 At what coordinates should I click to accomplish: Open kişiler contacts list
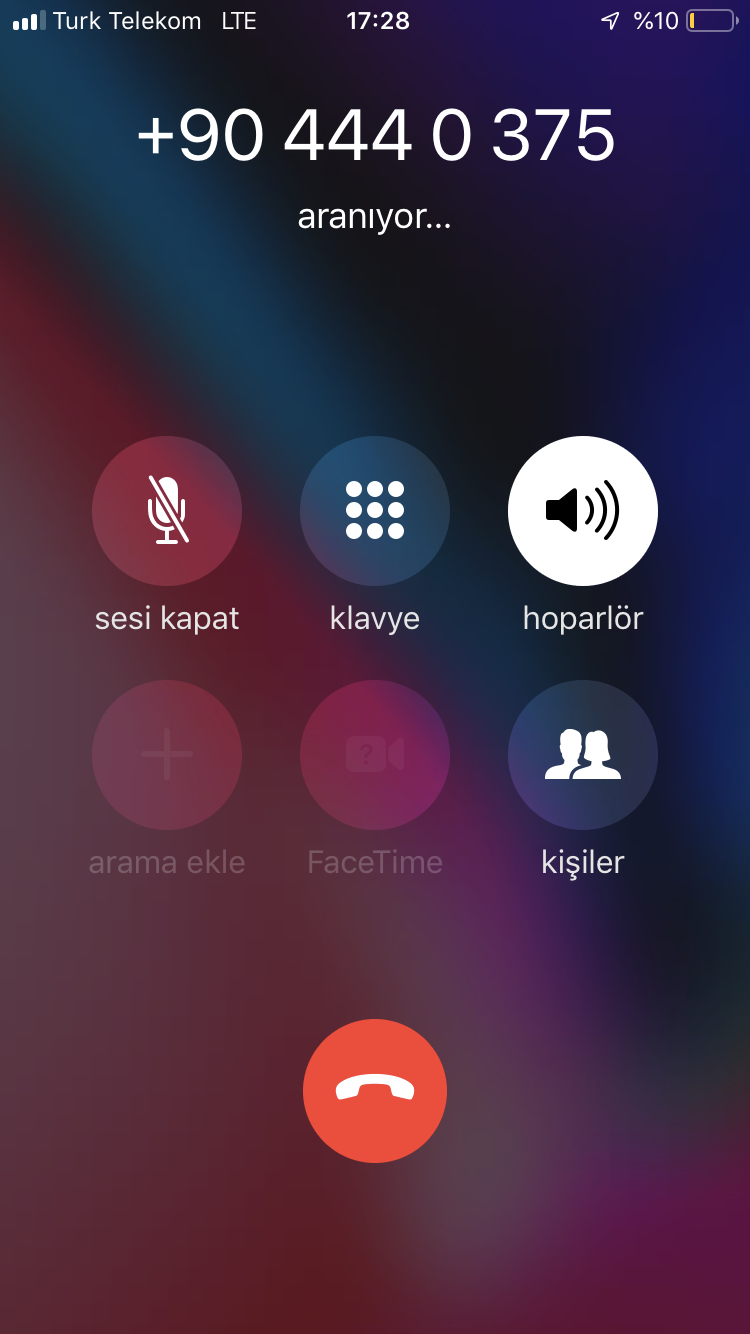pos(583,755)
